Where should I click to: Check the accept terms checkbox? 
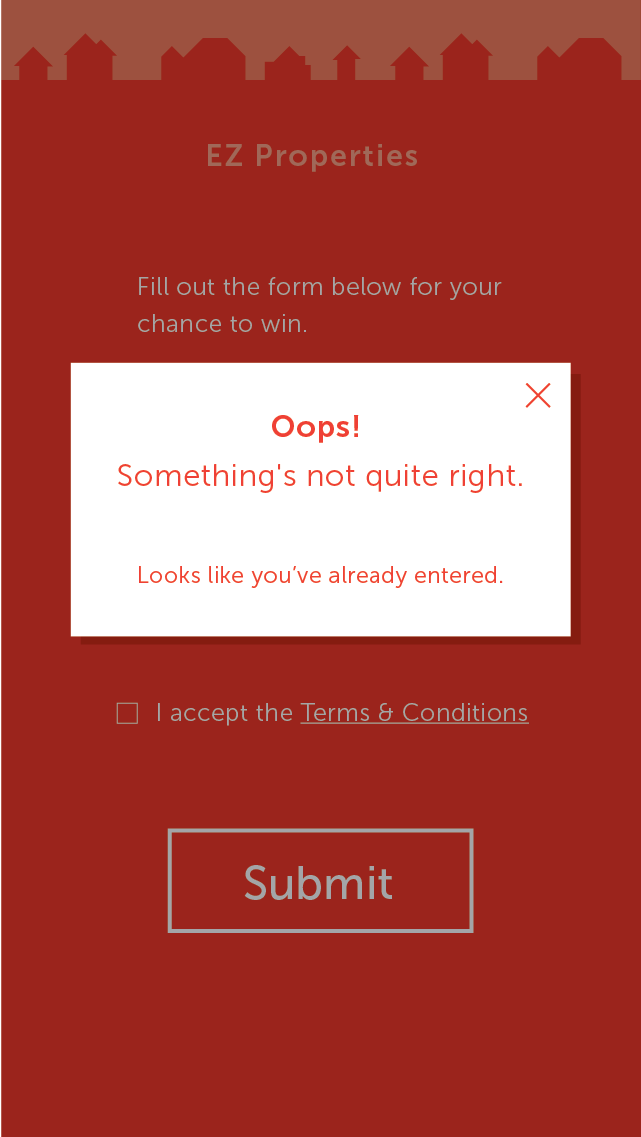pos(127,713)
